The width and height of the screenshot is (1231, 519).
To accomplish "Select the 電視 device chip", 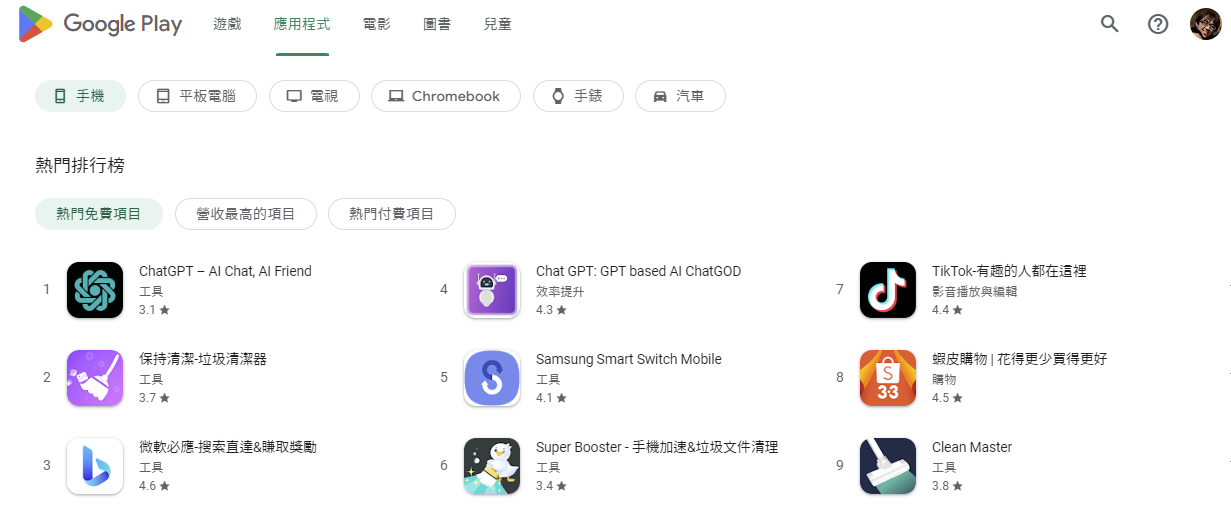I will 313,96.
